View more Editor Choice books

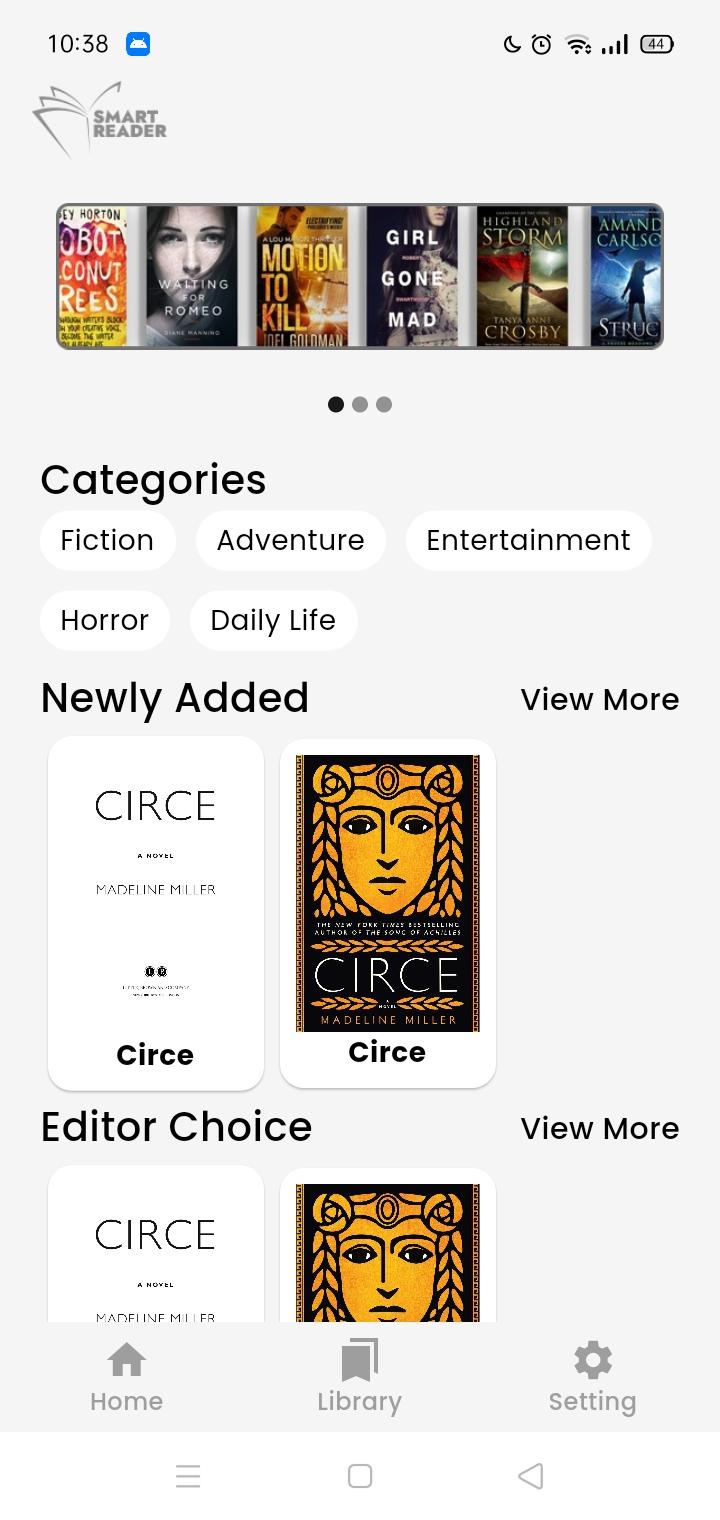(x=599, y=1128)
